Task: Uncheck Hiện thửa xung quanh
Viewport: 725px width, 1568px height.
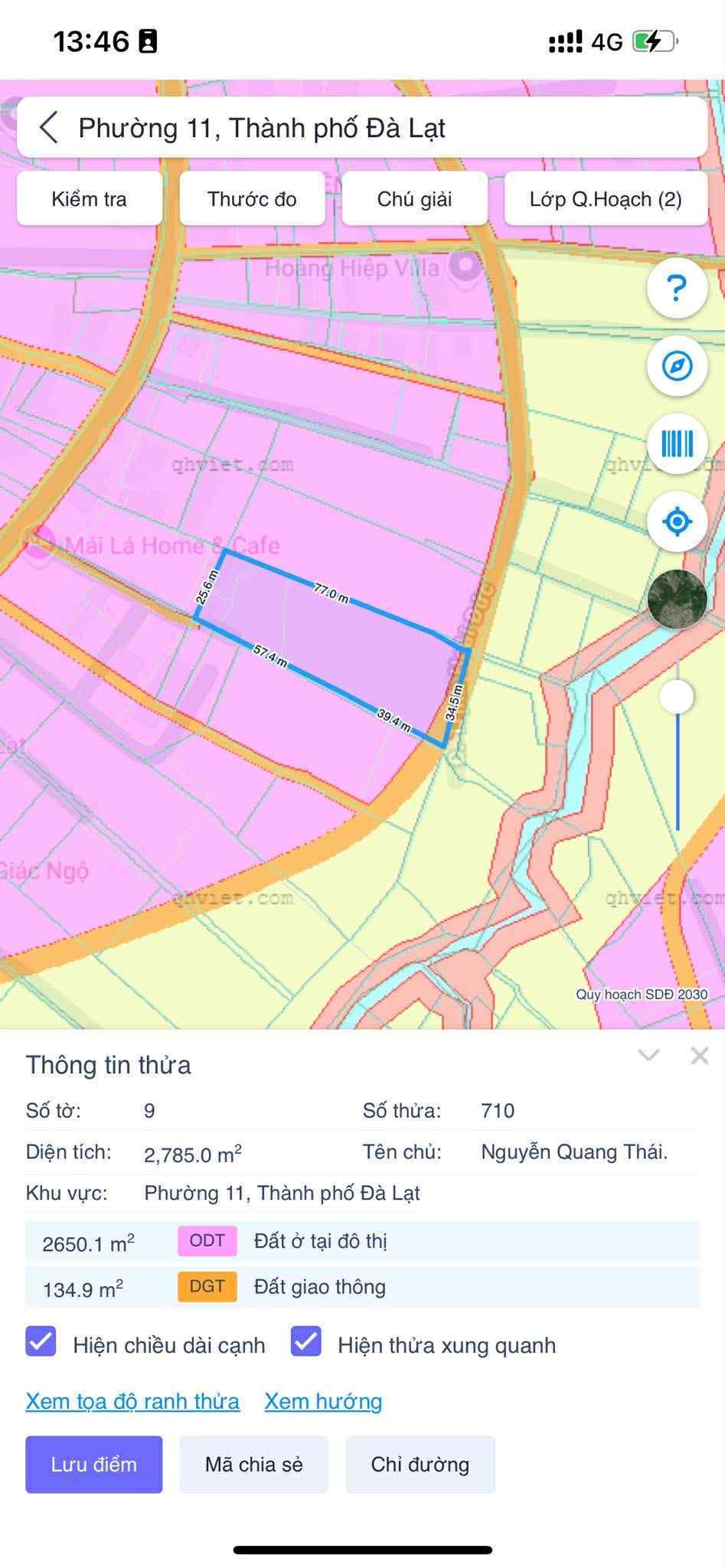Action: (305, 1342)
